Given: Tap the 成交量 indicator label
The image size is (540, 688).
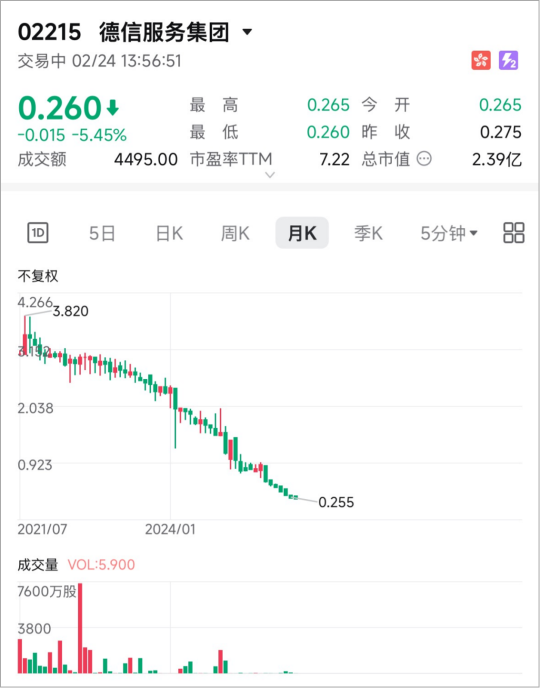Looking at the screenshot, I should pyautogui.click(x=38, y=565).
